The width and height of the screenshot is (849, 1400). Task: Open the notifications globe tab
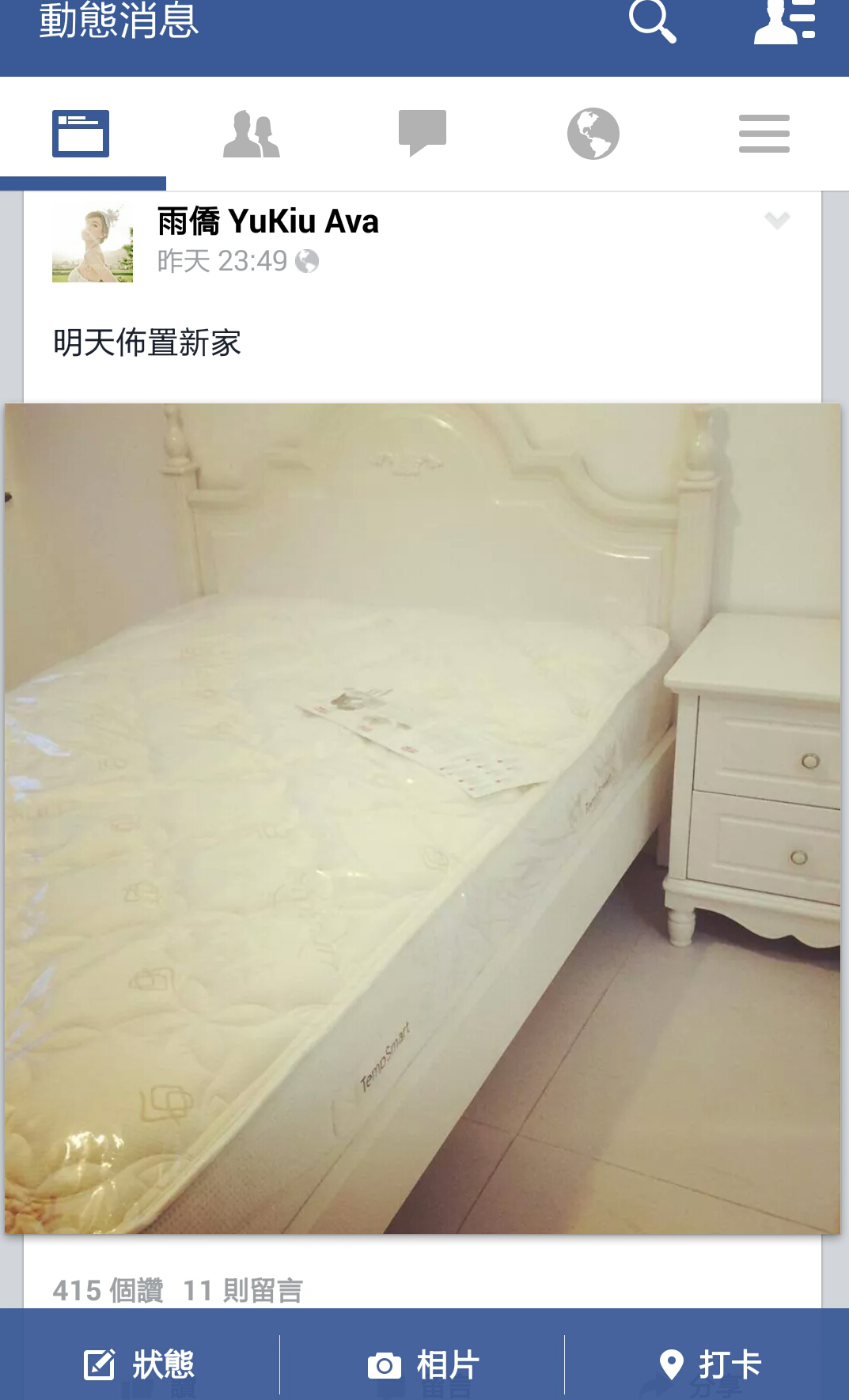pyautogui.click(x=593, y=134)
